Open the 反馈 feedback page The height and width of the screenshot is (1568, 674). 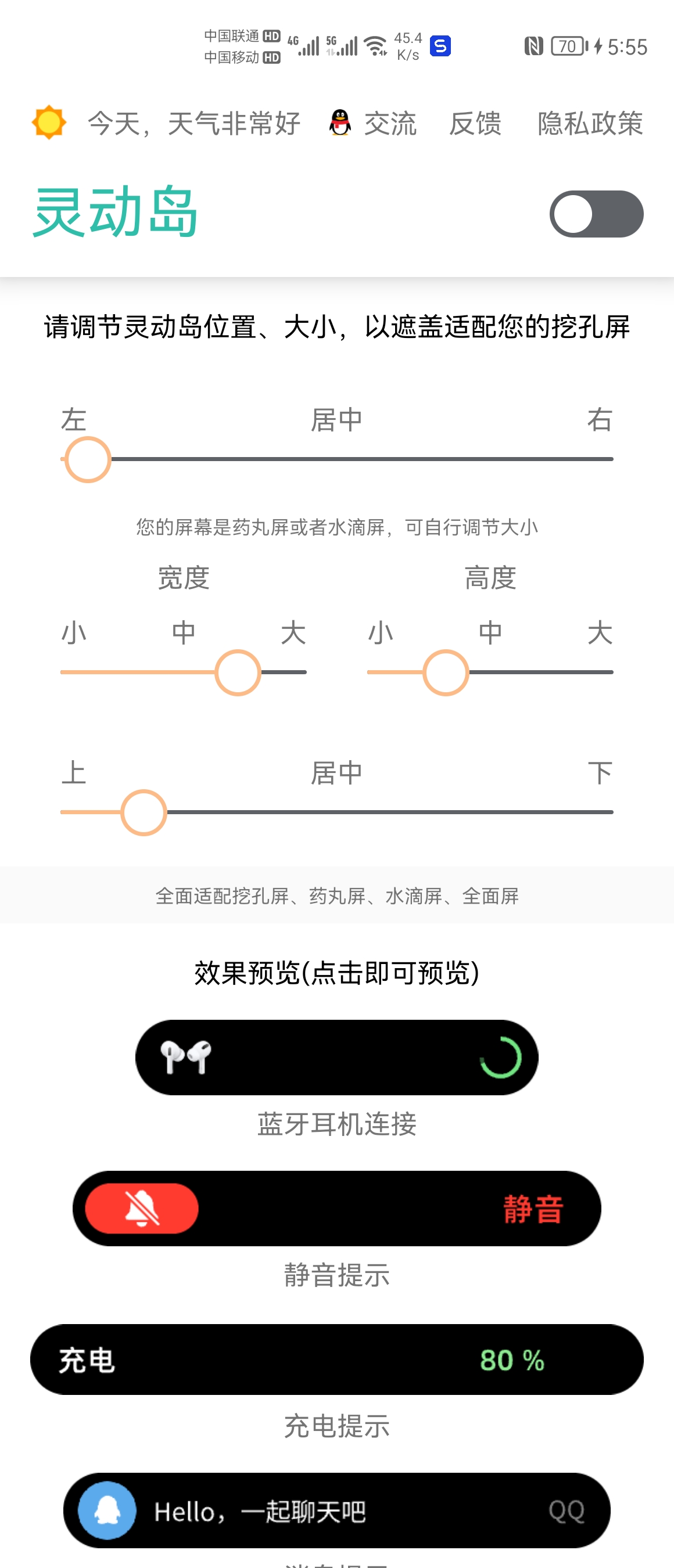pos(475,124)
